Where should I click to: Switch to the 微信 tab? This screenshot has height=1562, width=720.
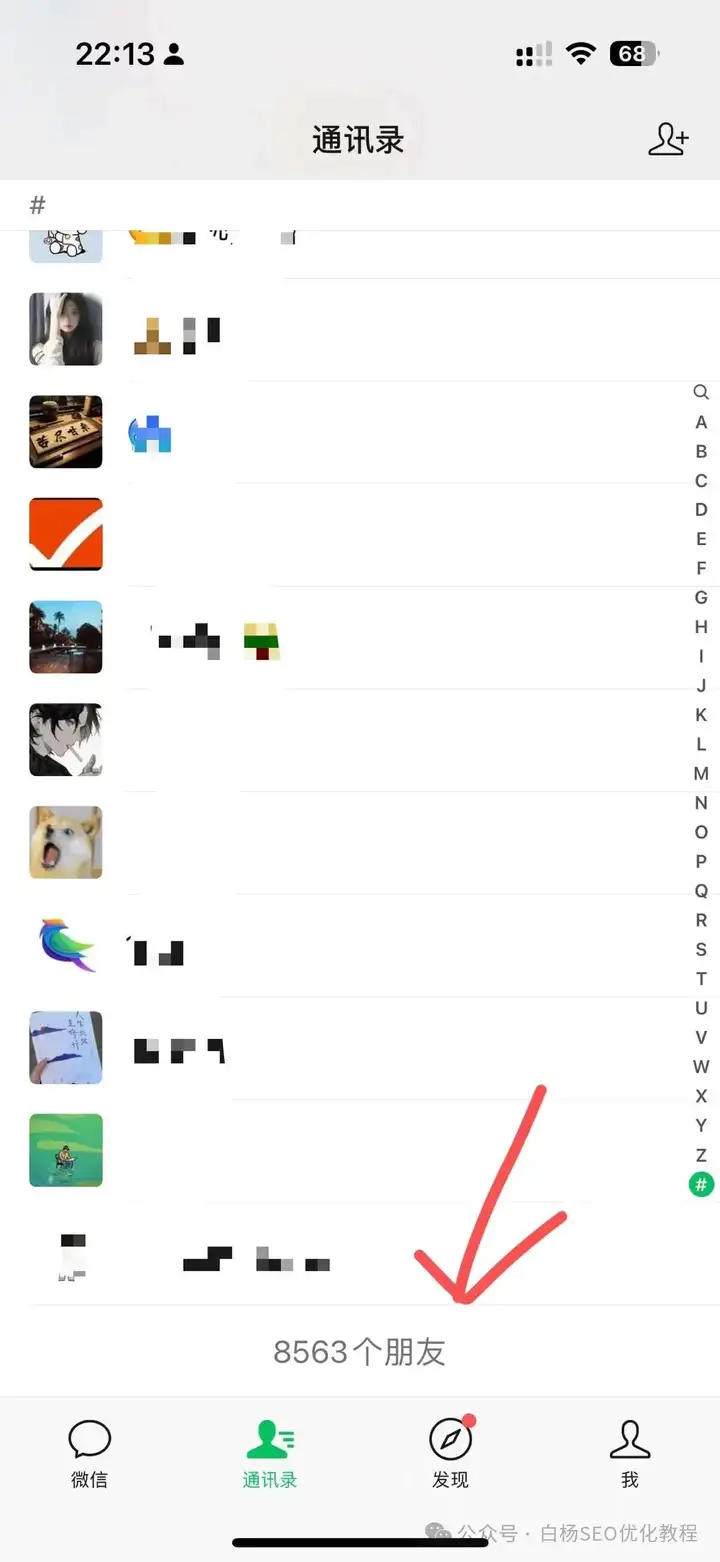pos(89,1452)
